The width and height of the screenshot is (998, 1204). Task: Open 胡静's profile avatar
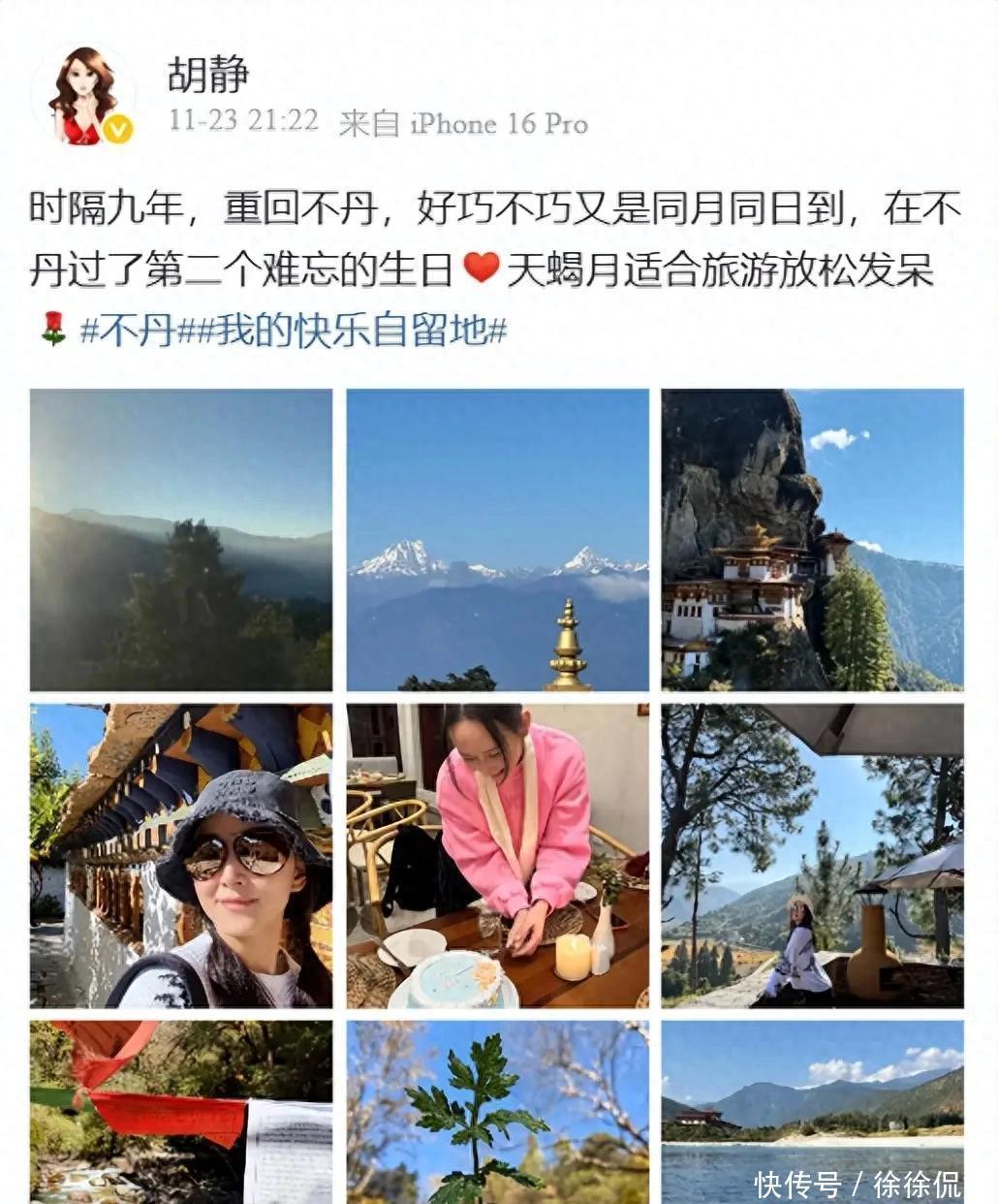(x=83, y=97)
